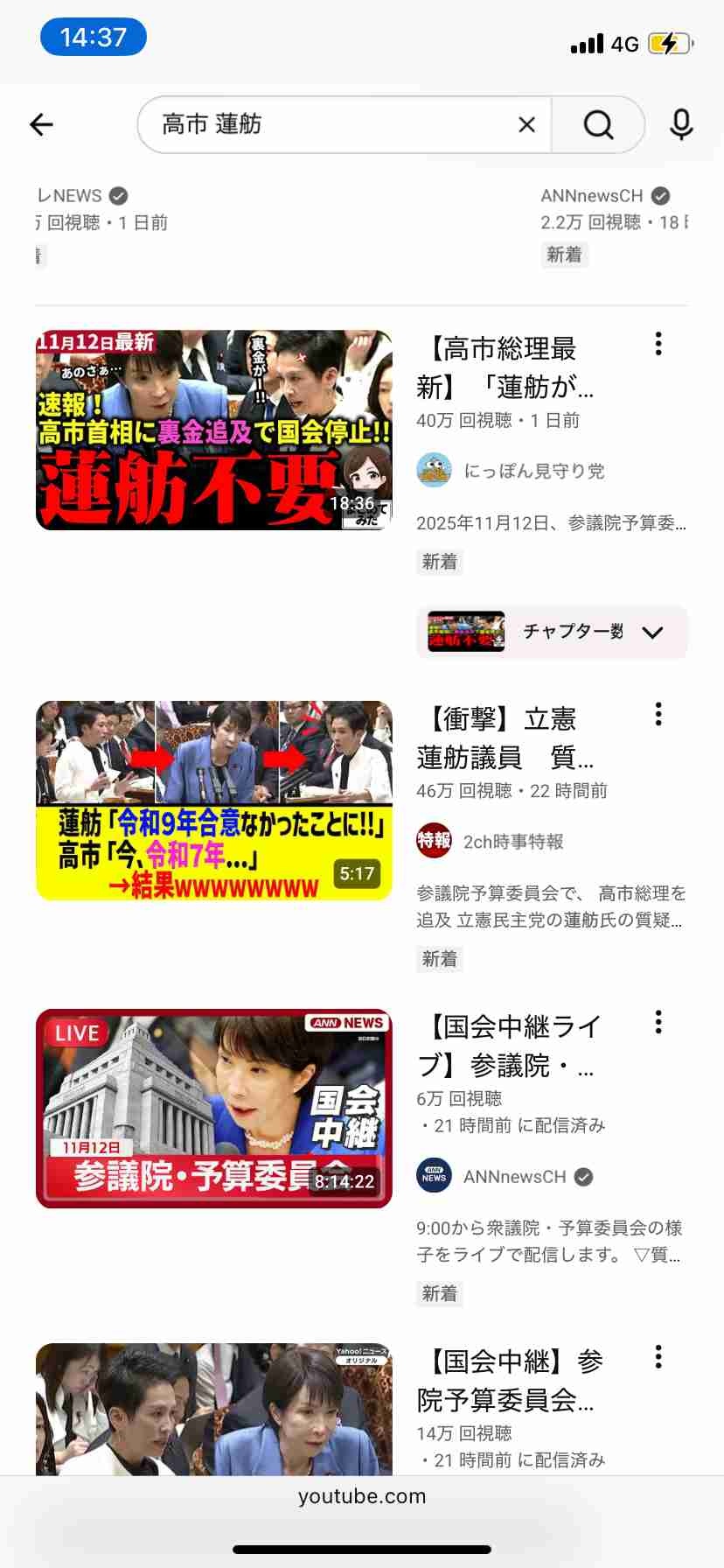The width and height of the screenshot is (724, 1568).
Task: Open the Yahoo!ニュース 国会中継 video thumbnail
Action: pos(213,1409)
